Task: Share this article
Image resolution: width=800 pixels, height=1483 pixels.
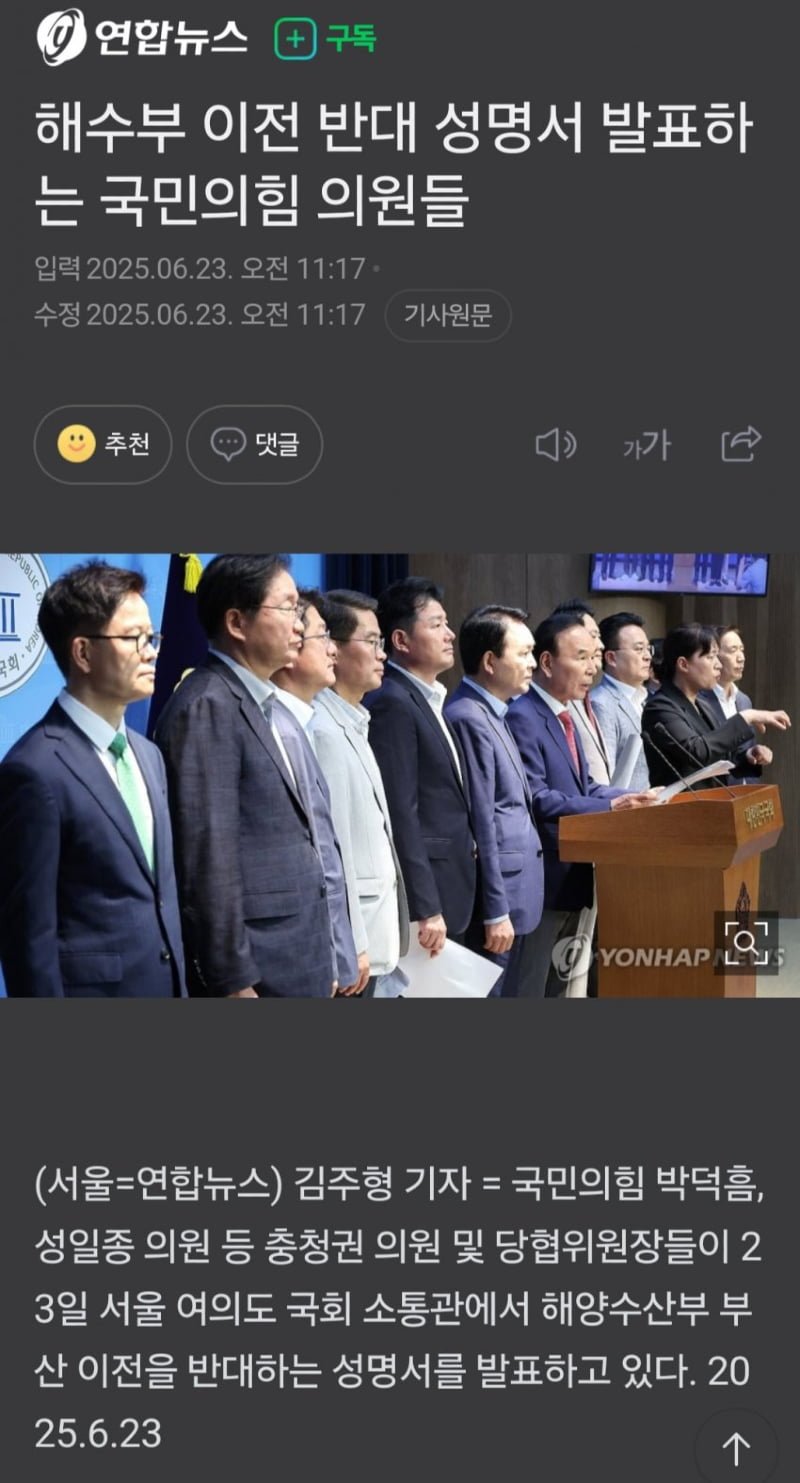Action: tap(741, 444)
